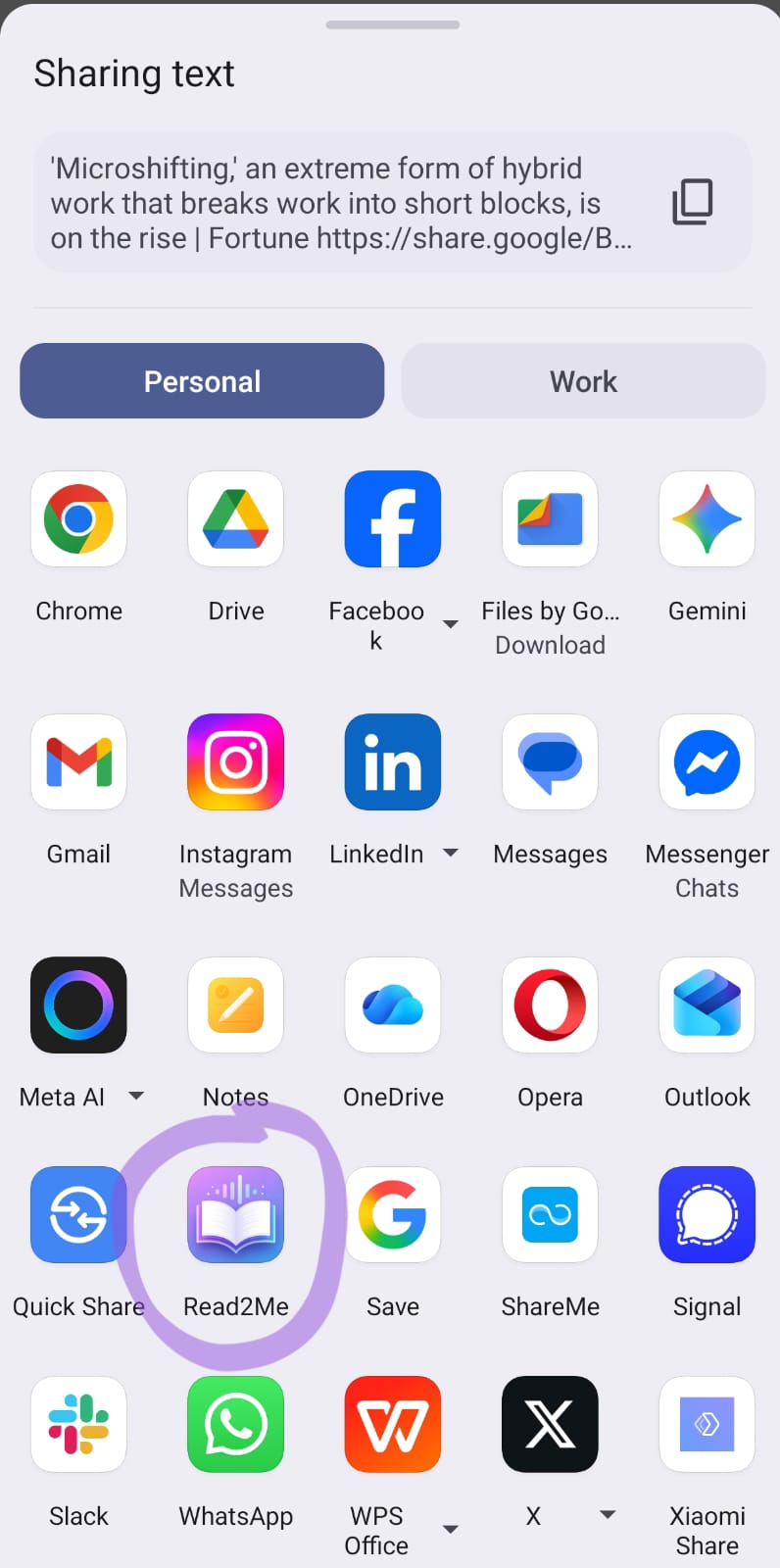The image size is (780, 1568).
Task: Select the circled Read2Me app
Action: coord(235,1215)
